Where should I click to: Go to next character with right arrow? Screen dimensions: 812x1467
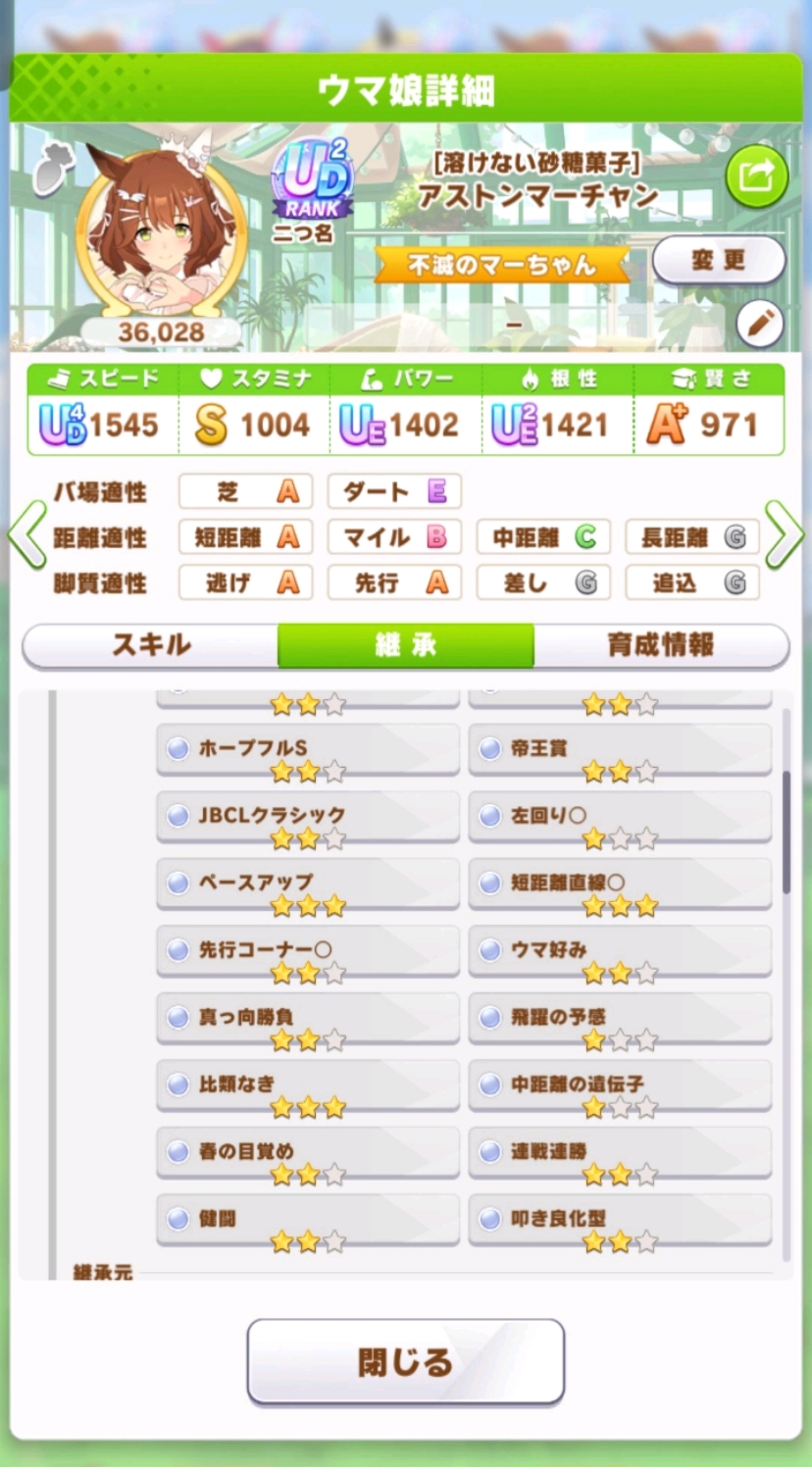(x=785, y=534)
